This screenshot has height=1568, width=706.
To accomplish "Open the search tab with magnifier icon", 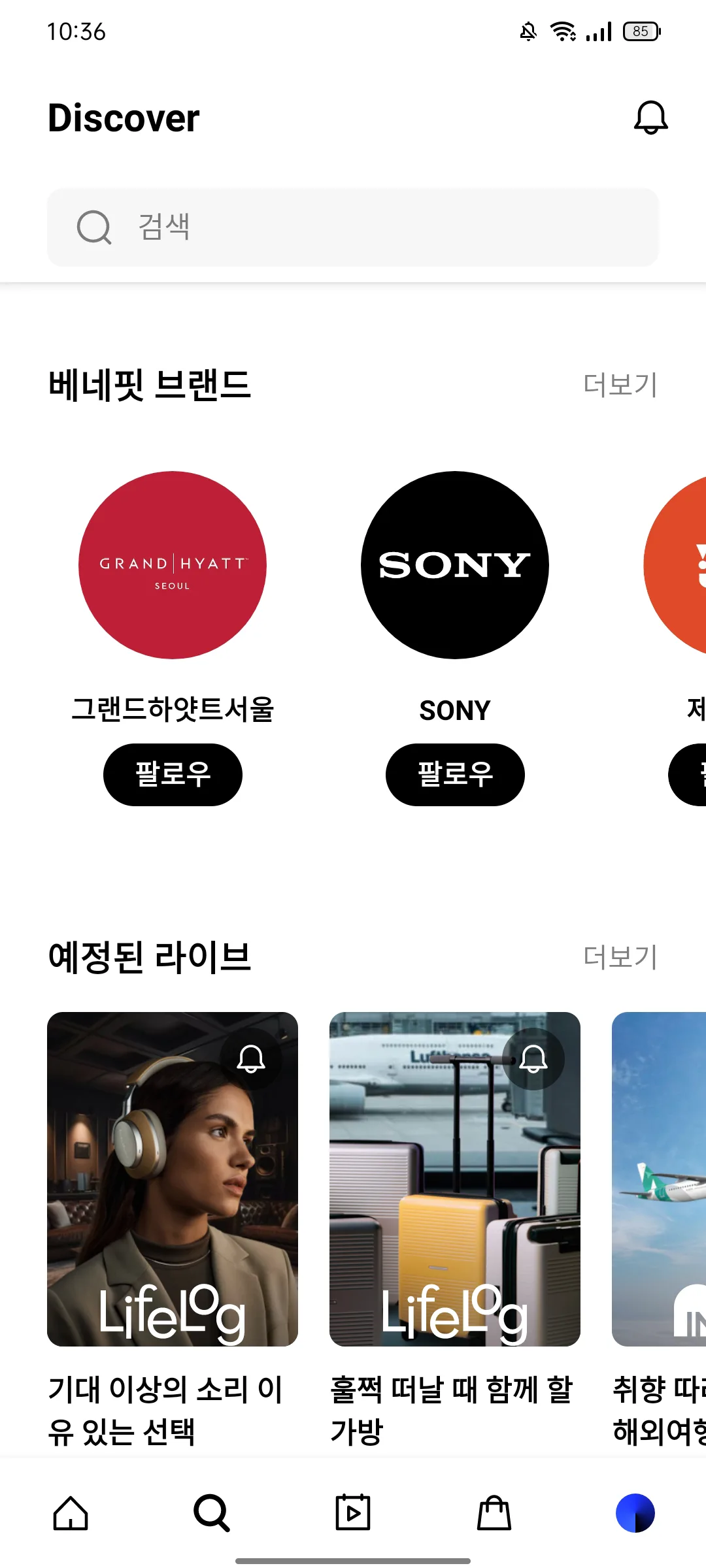I will pyautogui.click(x=212, y=1513).
